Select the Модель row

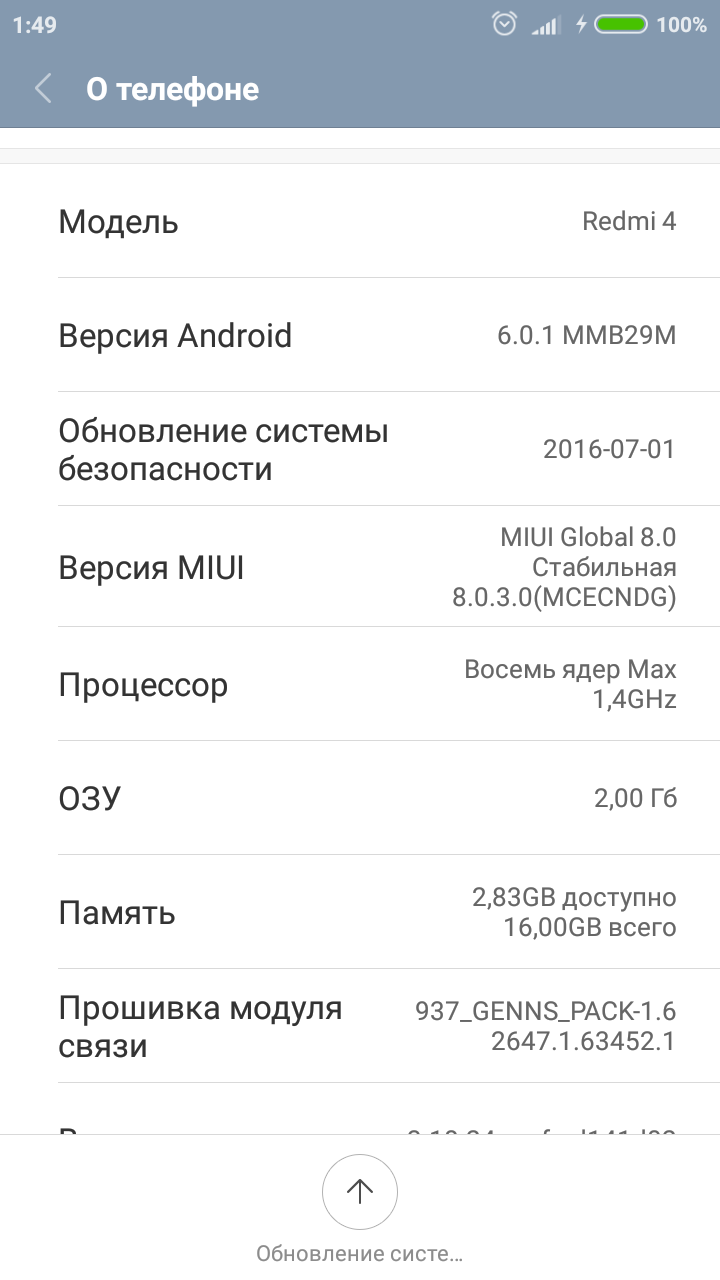click(x=360, y=221)
